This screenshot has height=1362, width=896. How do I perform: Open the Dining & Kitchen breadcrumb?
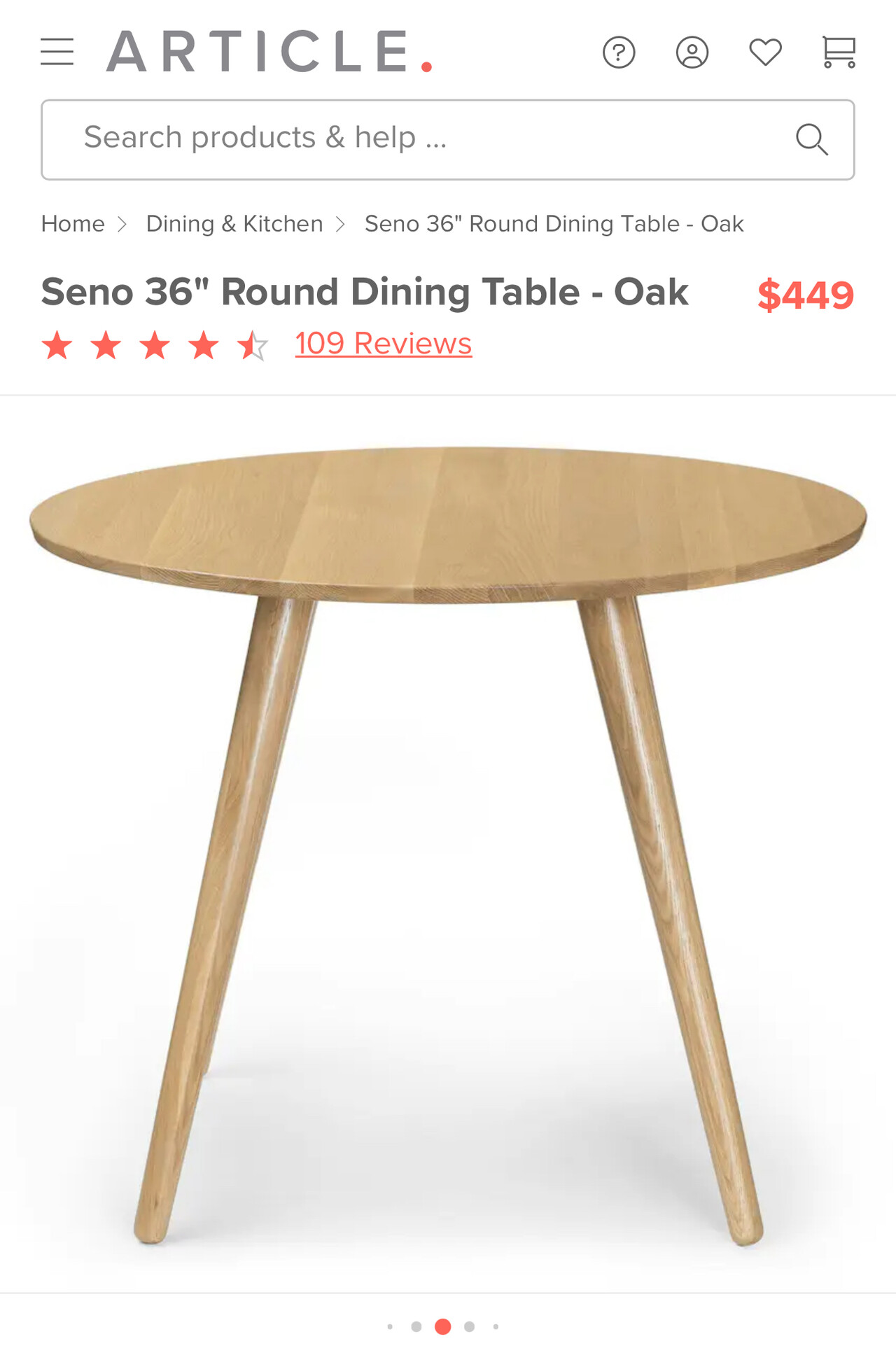234,224
